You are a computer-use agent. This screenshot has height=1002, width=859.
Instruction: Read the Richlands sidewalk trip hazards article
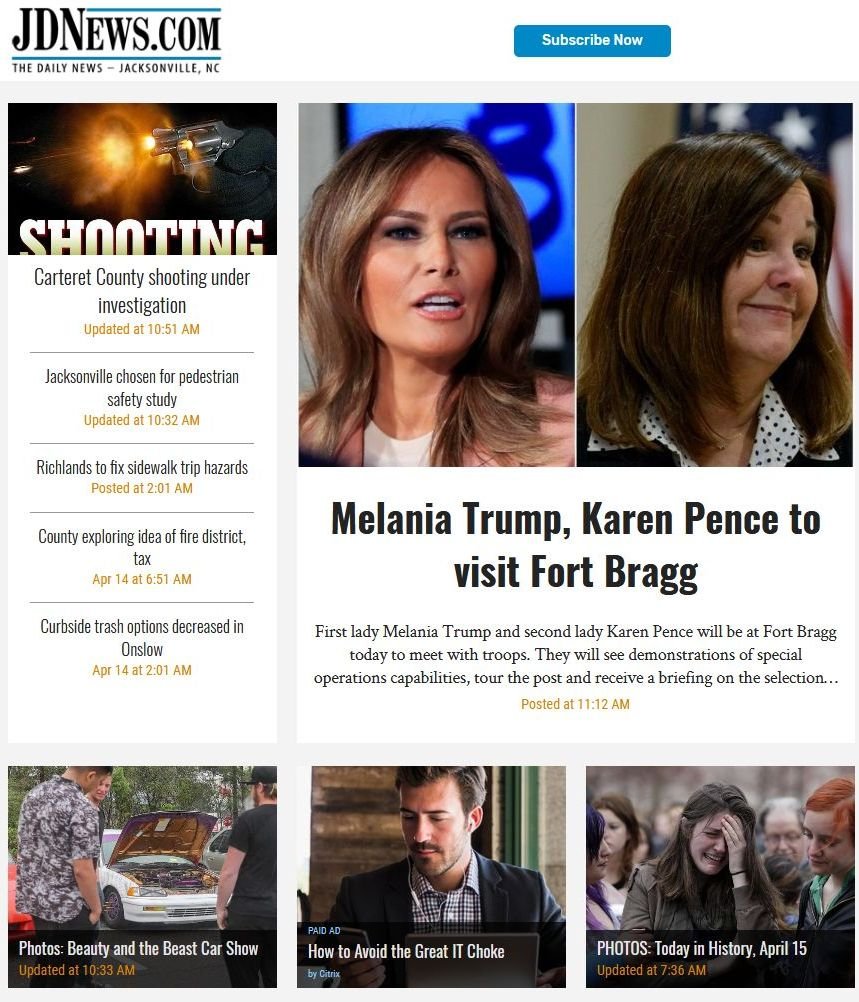coord(142,467)
